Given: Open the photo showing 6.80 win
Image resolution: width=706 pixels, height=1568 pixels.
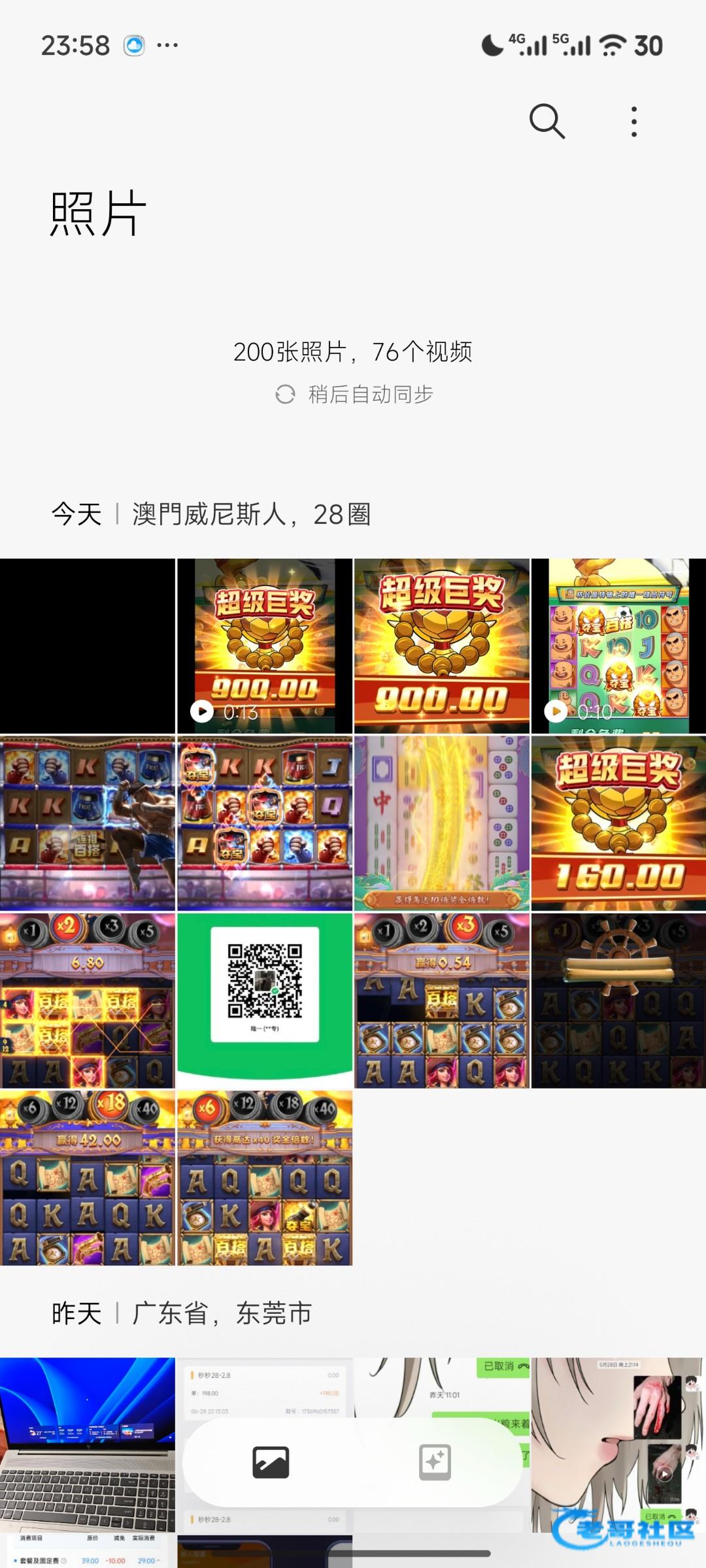Looking at the screenshot, I should pos(88,1000).
